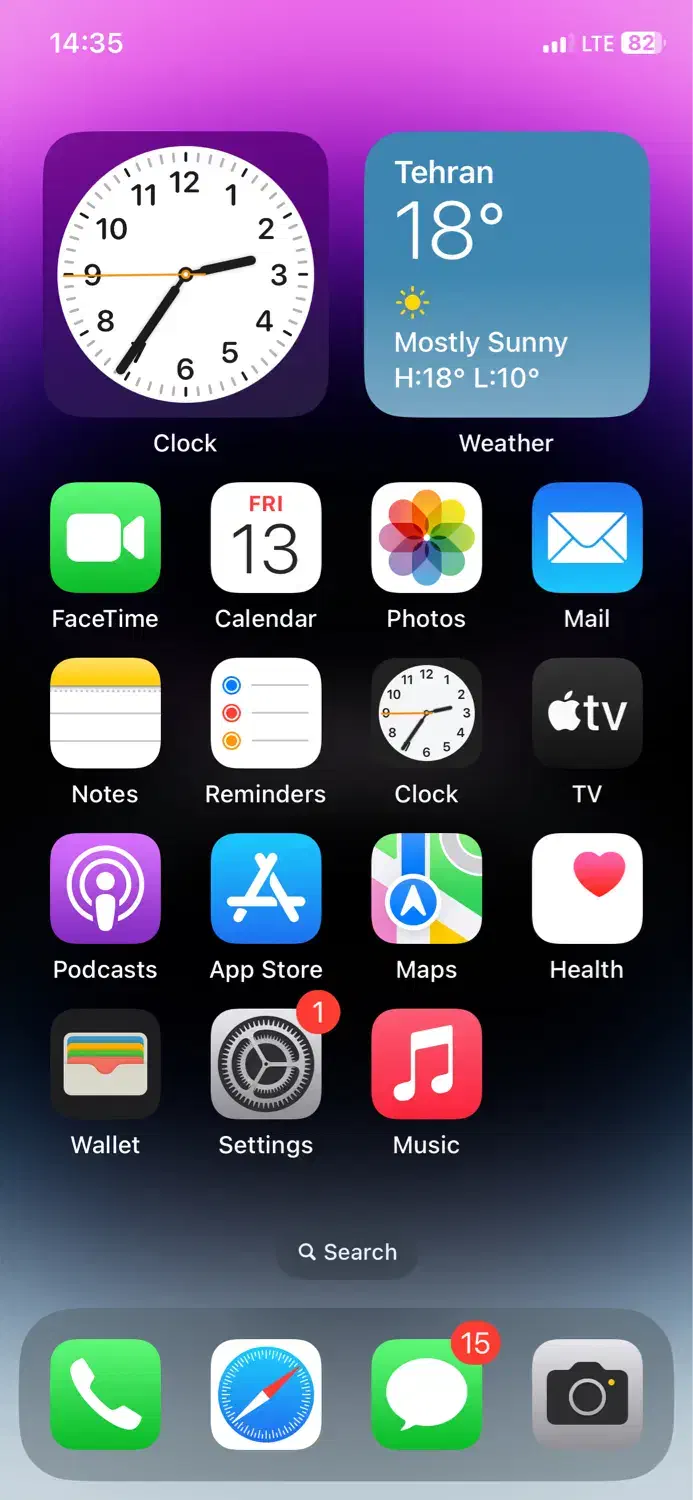Image resolution: width=693 pixels, height=1500 pixels.
Task: Open Photos from the home screen
Action: point(426,538)
